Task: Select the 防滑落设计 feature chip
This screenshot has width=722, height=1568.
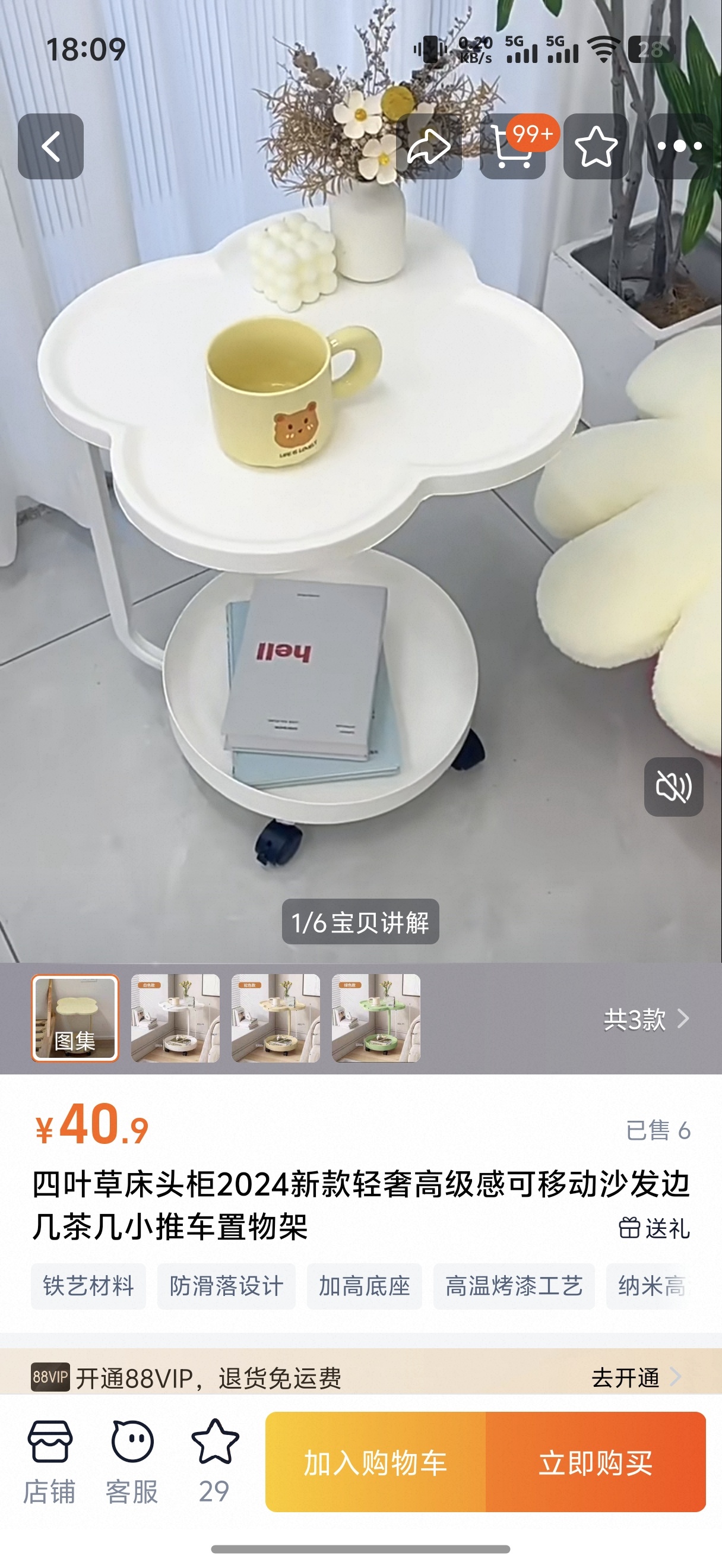Action: tap(226, 1285)
